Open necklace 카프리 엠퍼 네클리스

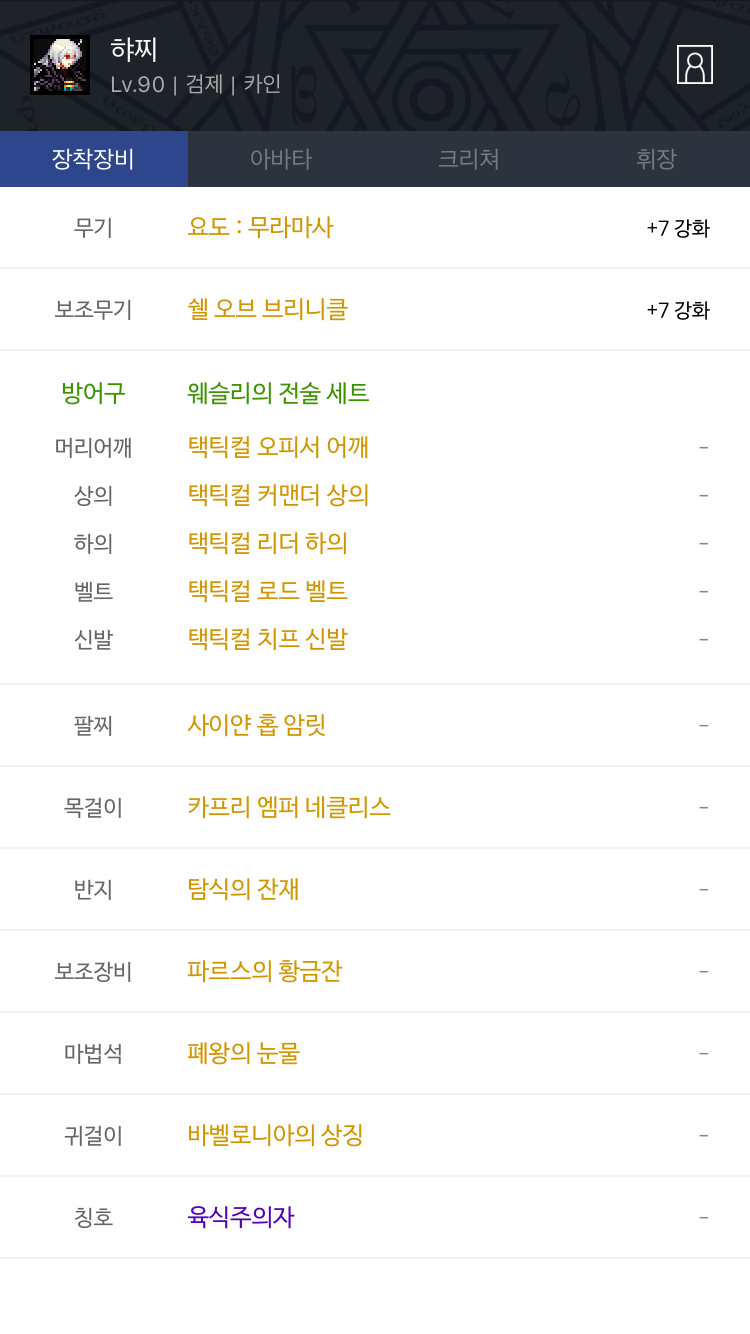pyautogui.click(x=289, y=807)
